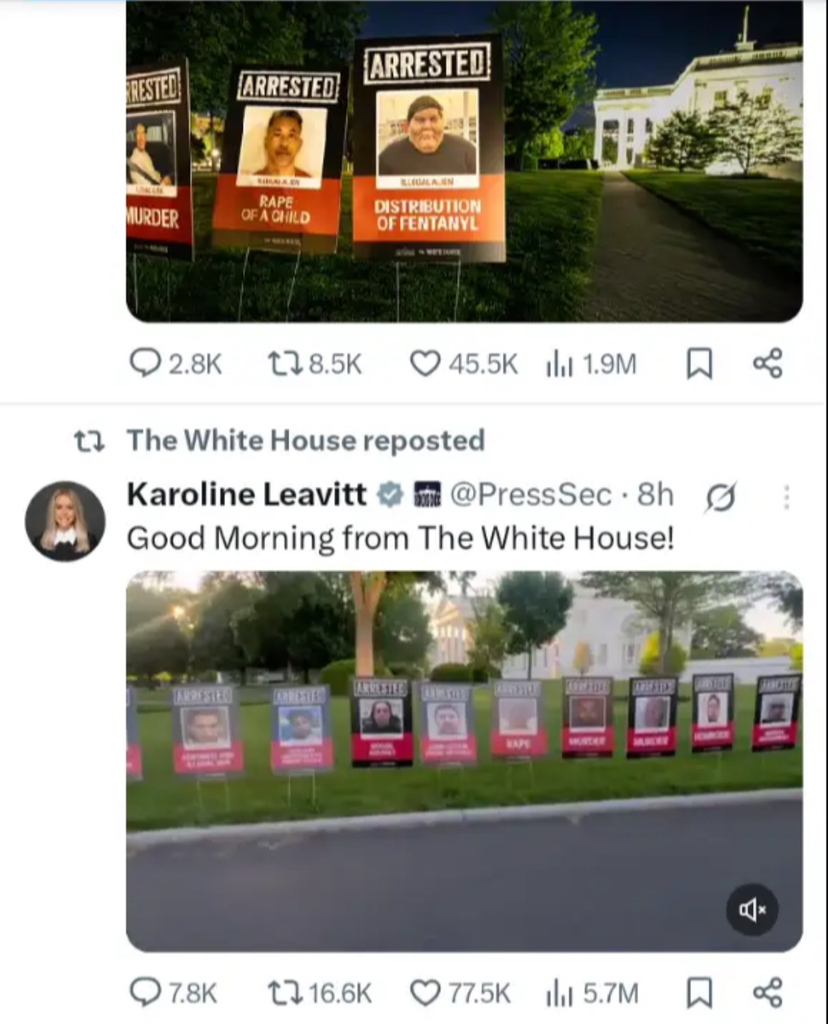Viewport: 828px width, 1024px height.
Task: Bookmark Karoline Leavitt's post
Action: [700, 992]
